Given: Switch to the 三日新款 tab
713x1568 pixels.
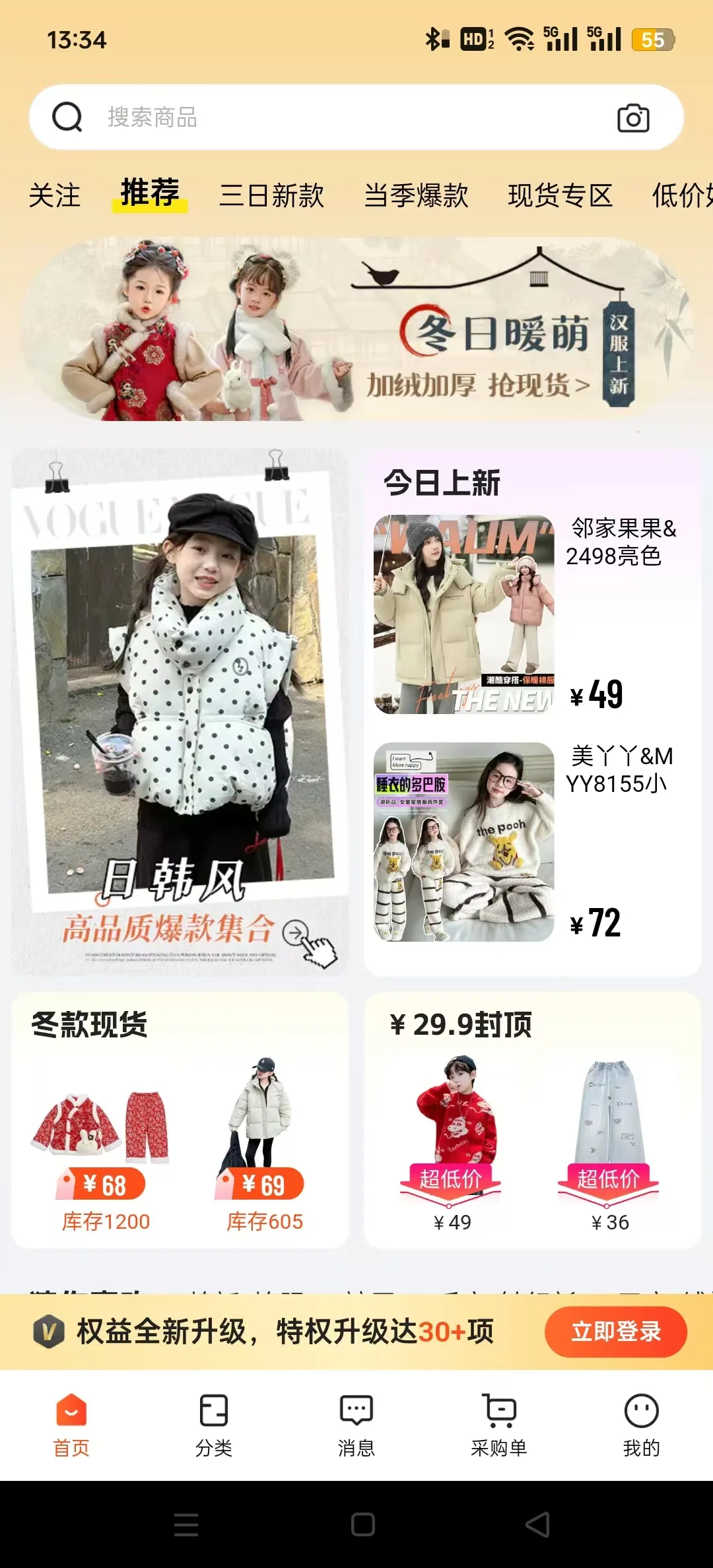Looking at the screenshot, I should click(271, 196).
